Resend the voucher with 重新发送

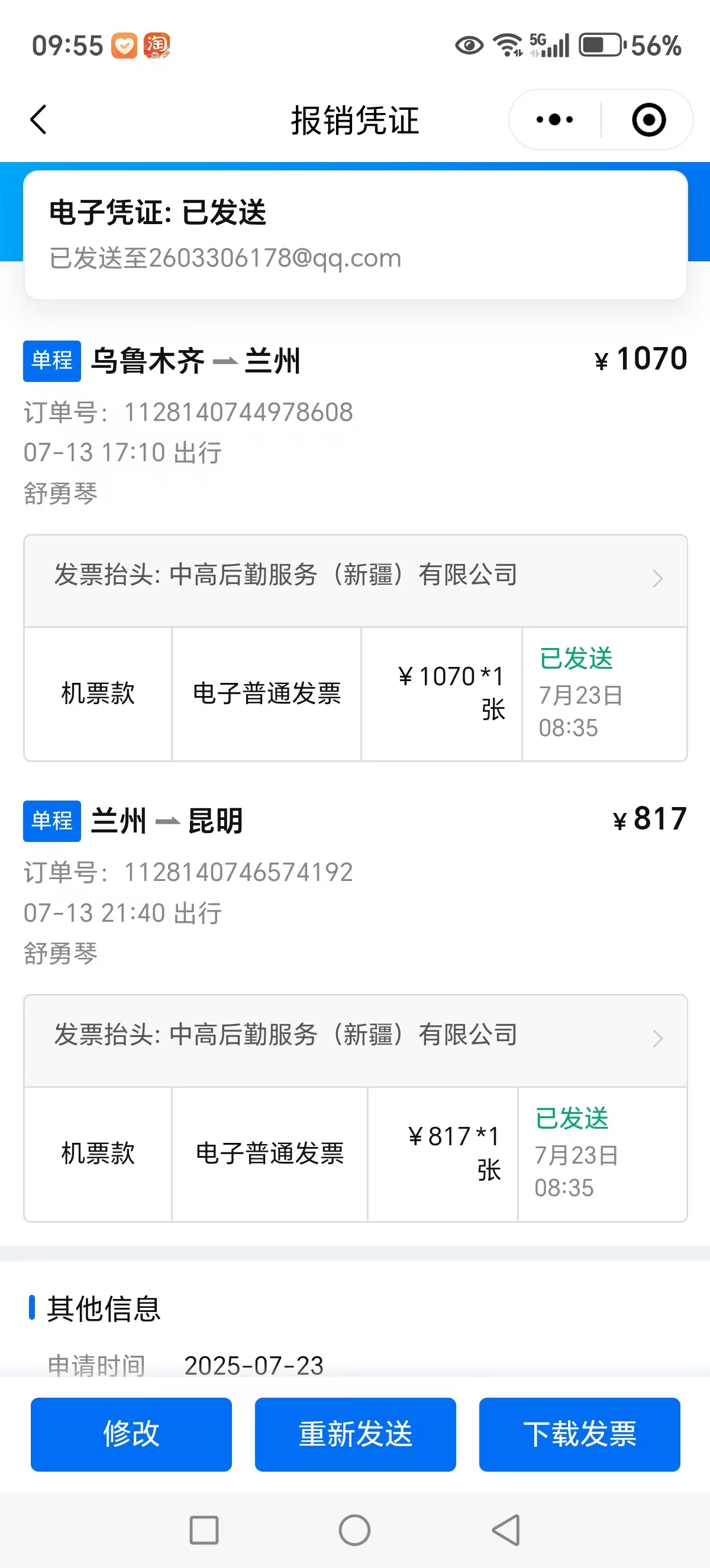click(x=355, y=1434)
